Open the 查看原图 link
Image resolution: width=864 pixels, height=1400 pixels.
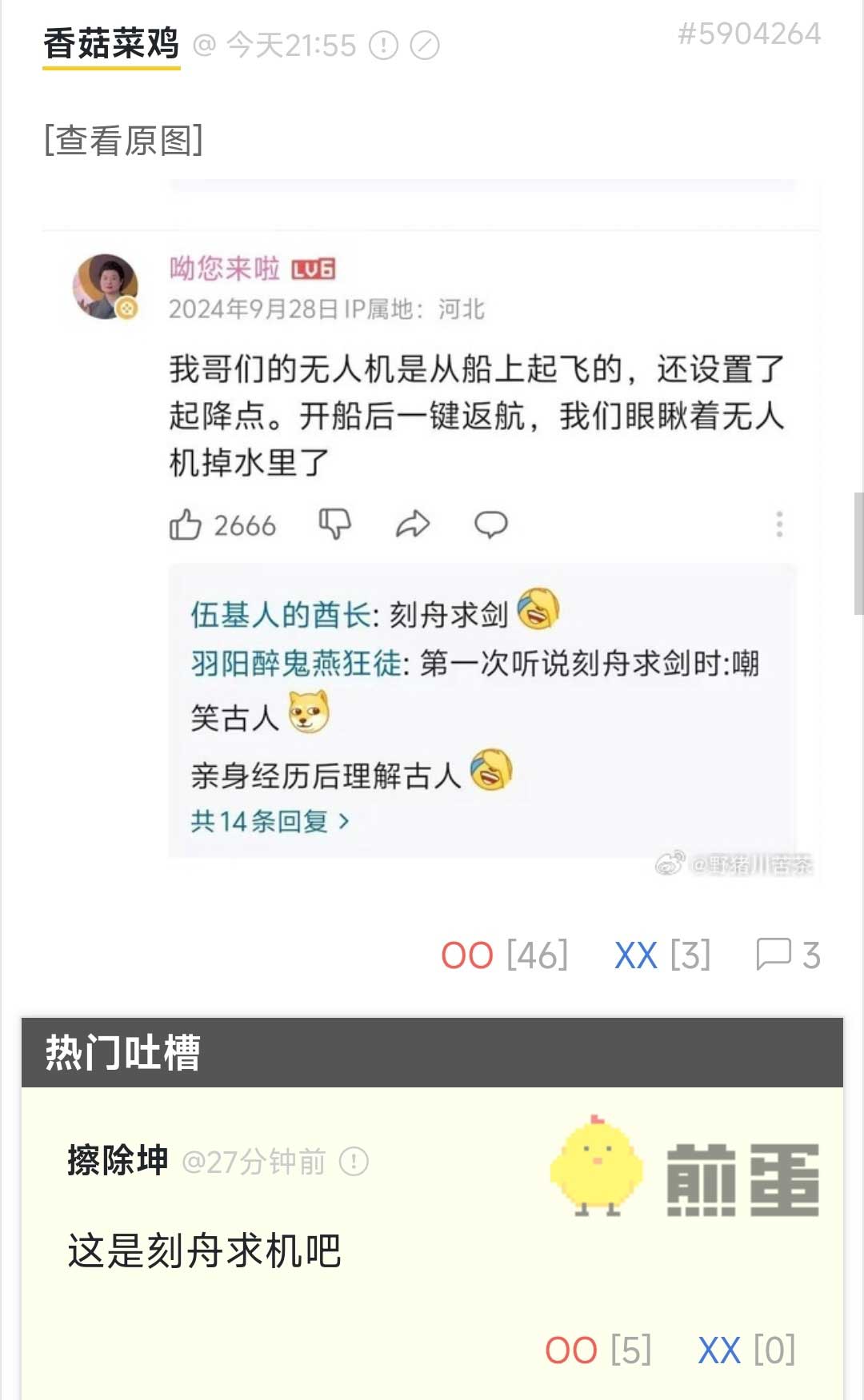(x=123, y=141)
